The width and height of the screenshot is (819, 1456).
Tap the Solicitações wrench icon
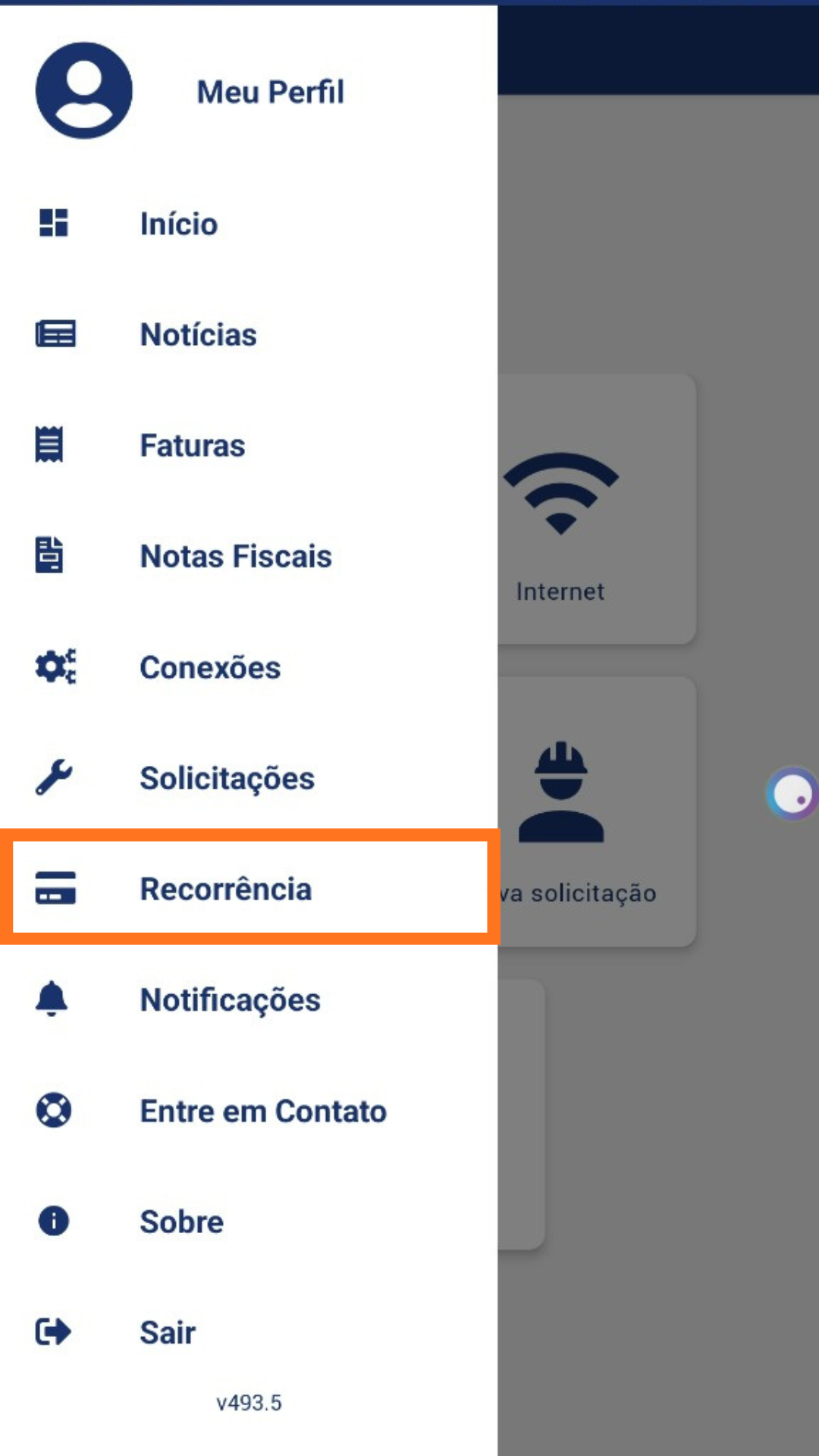(53, 778)
